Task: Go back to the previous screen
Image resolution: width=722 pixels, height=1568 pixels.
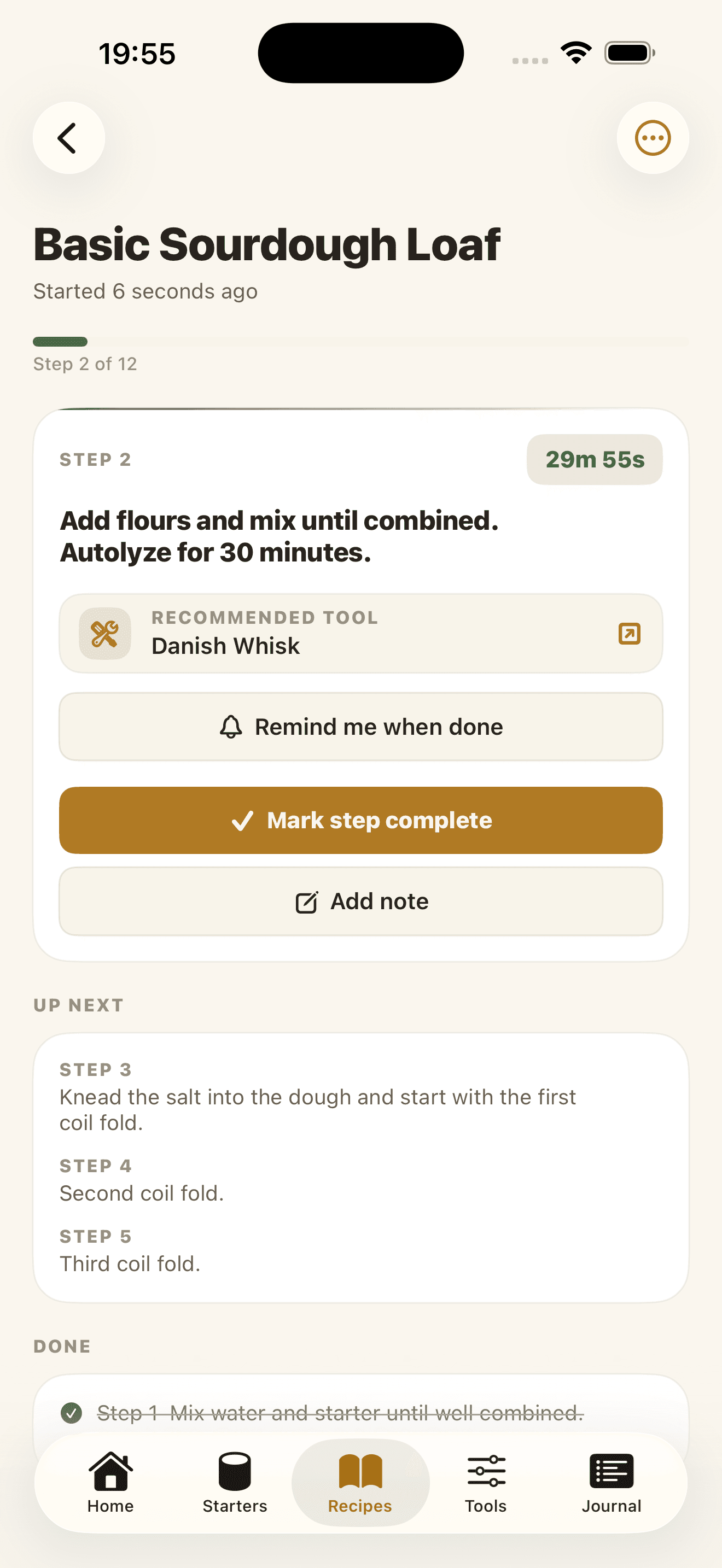Action: click(68, 138)
